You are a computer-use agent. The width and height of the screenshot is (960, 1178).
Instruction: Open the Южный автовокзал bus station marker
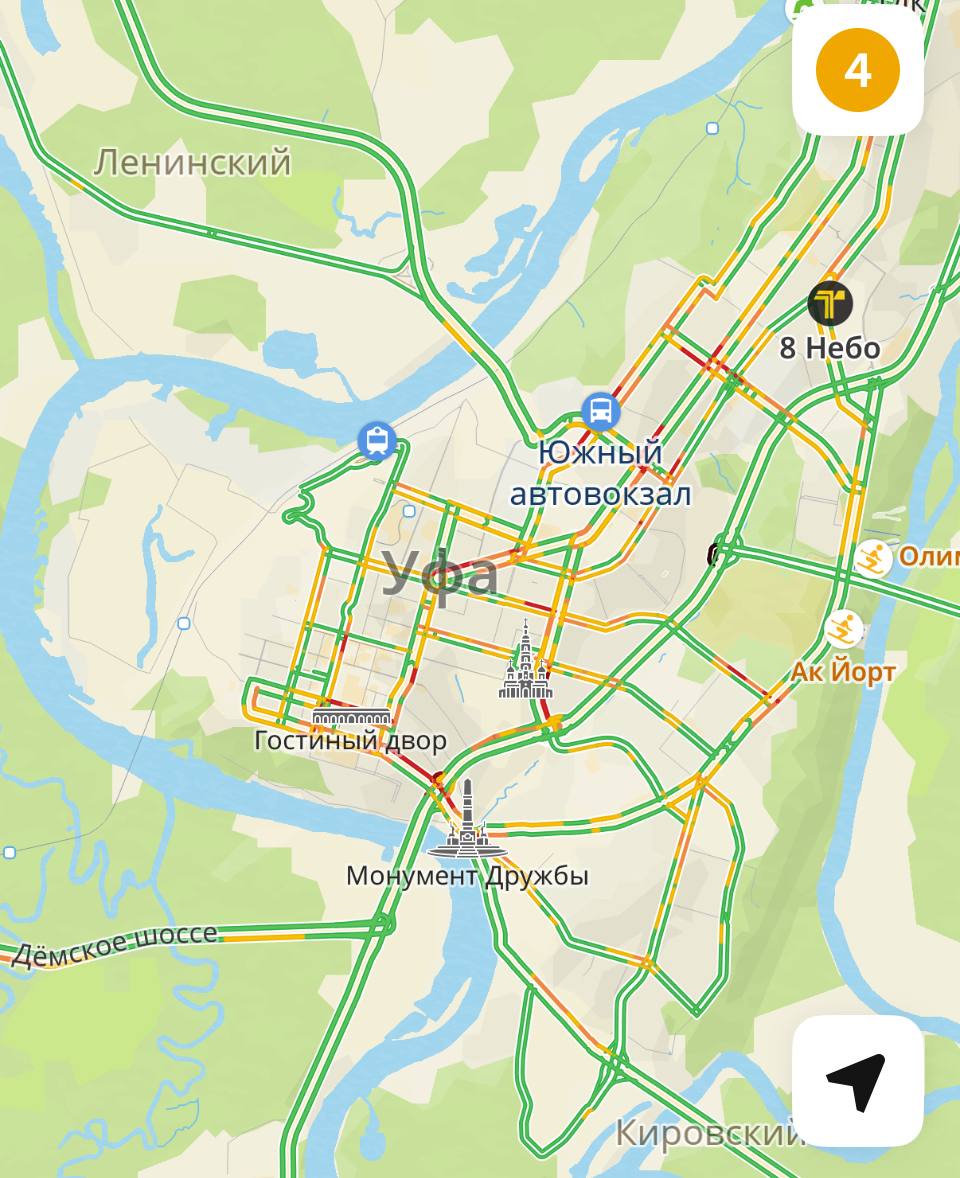[x=600, y=410]
